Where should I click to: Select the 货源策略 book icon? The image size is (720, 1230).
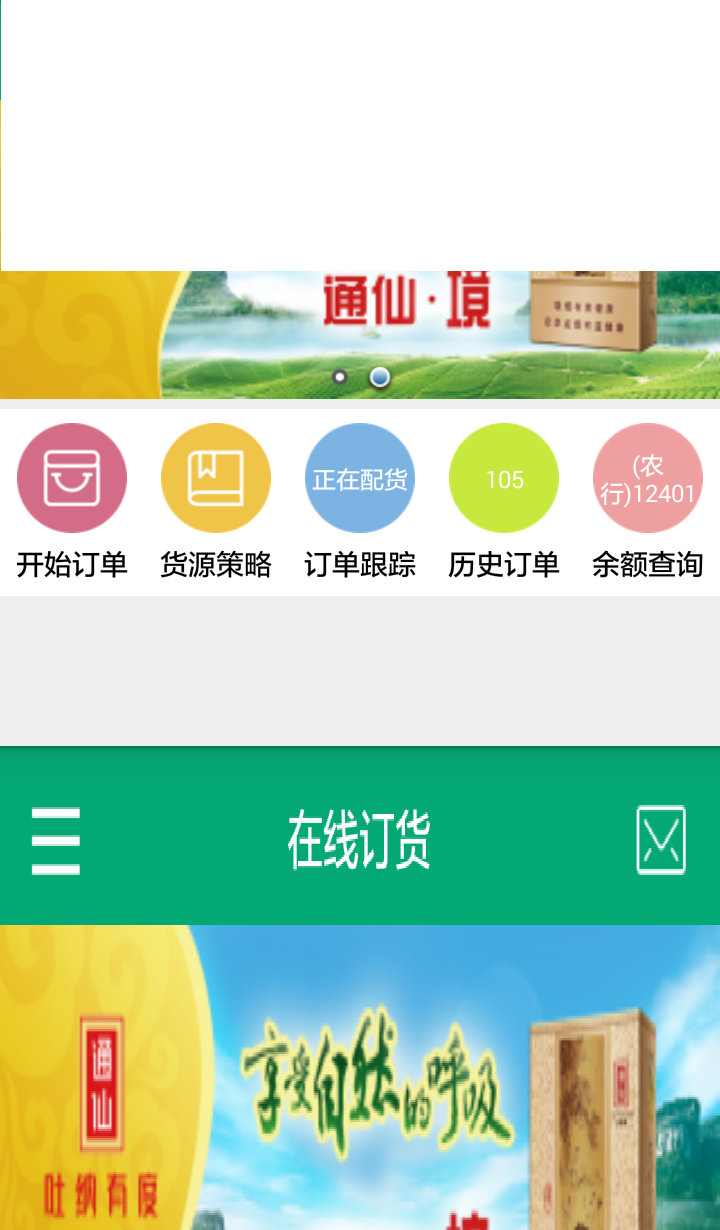point(216,478)
